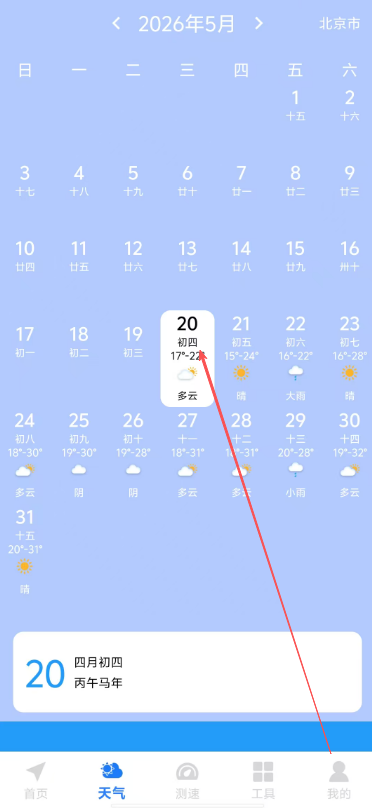Switch to the 工具 tab
This screenshot has width=372, height=808.
click(x=263, y=780)
